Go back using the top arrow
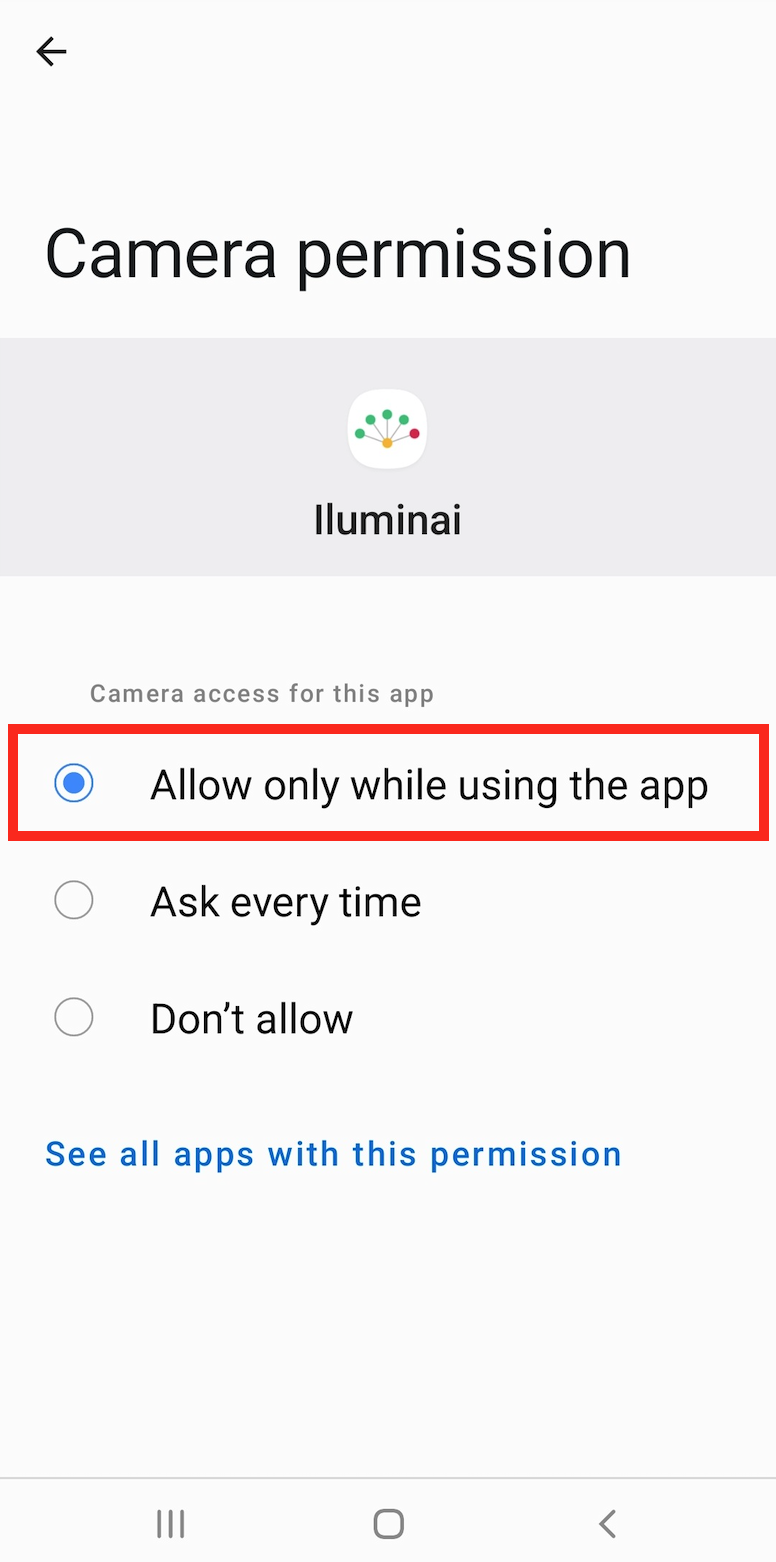The image size is (776, 1562). click(51, 51)
